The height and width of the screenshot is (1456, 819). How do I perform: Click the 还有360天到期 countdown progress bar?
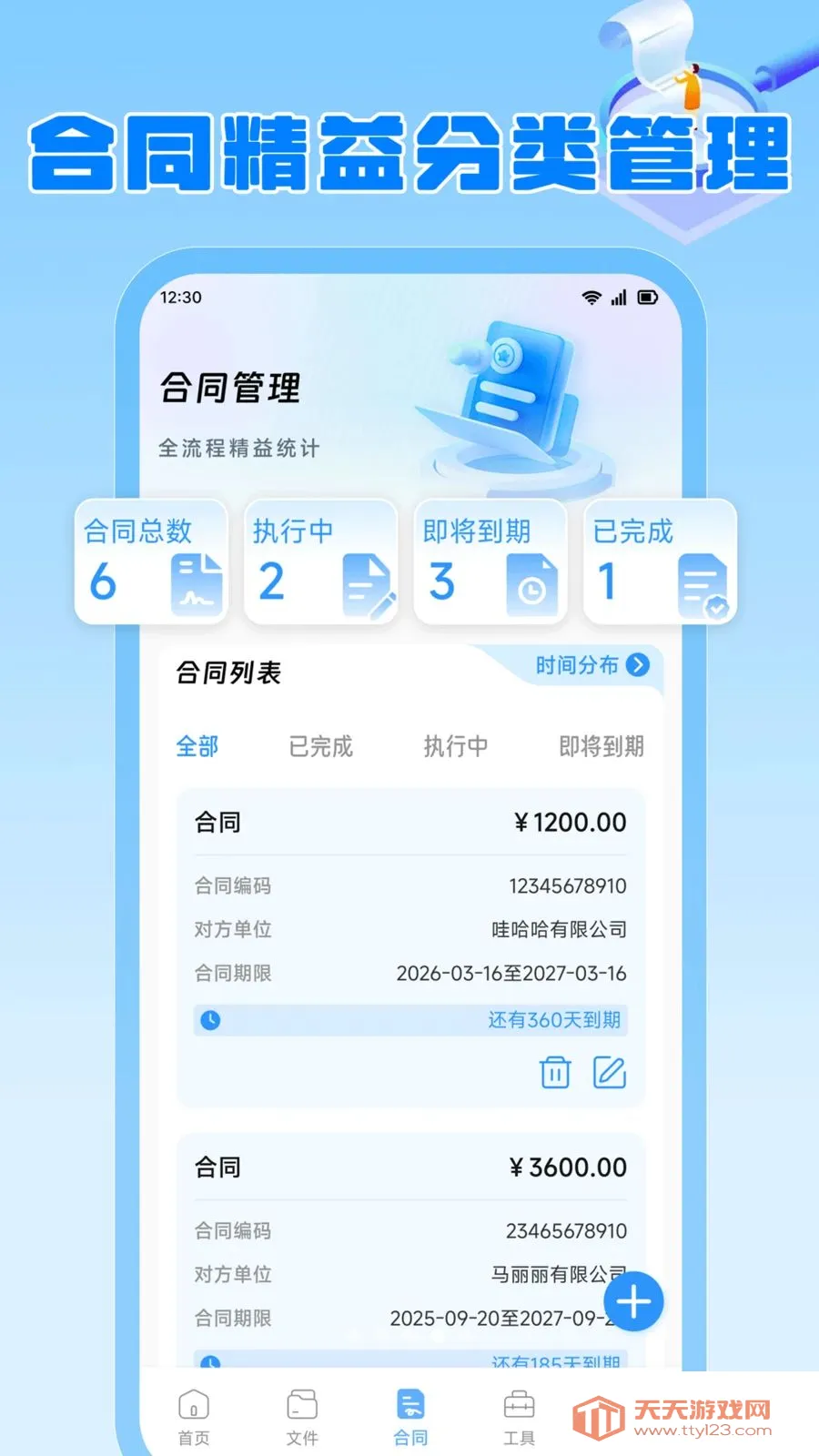(409, 1020)
